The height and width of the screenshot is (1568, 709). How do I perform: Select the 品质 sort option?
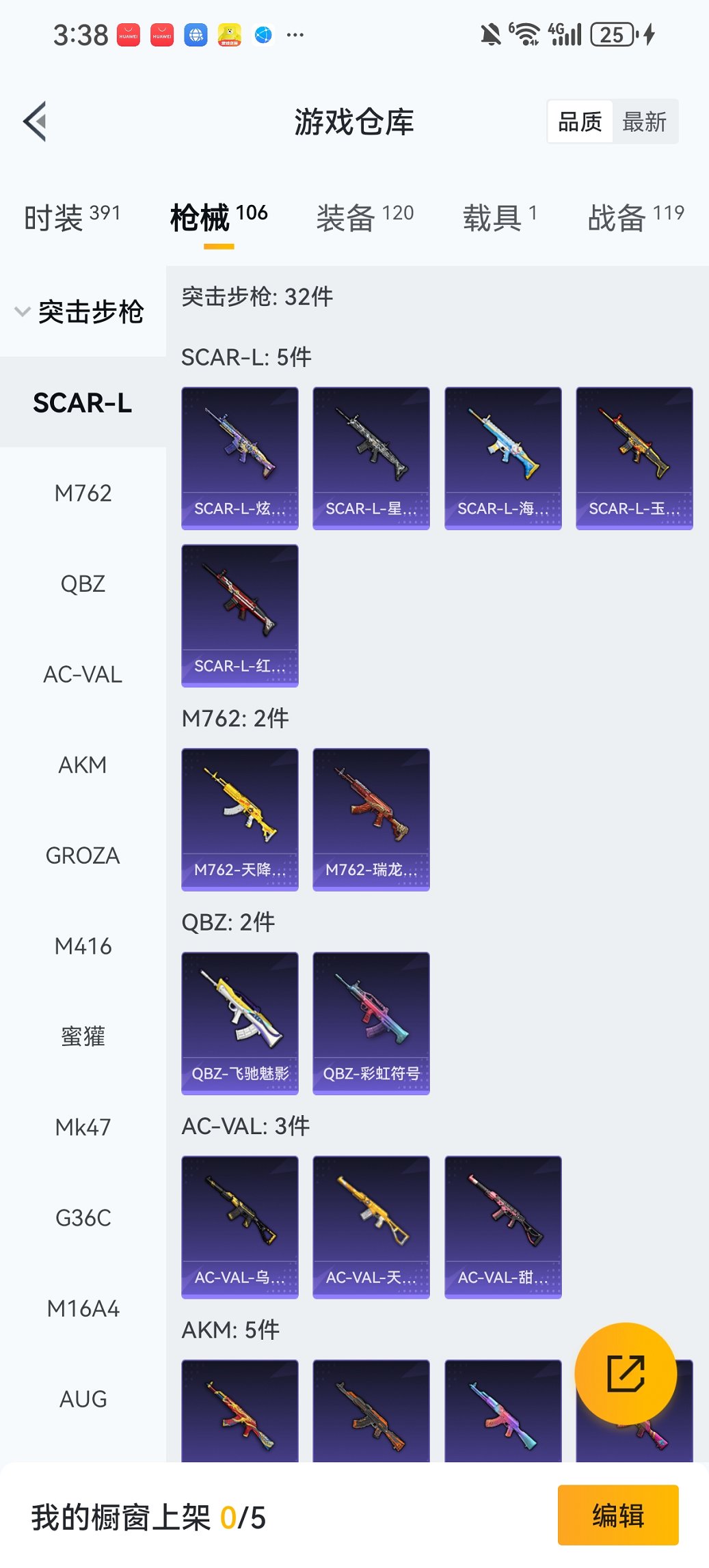click(580, 122)
